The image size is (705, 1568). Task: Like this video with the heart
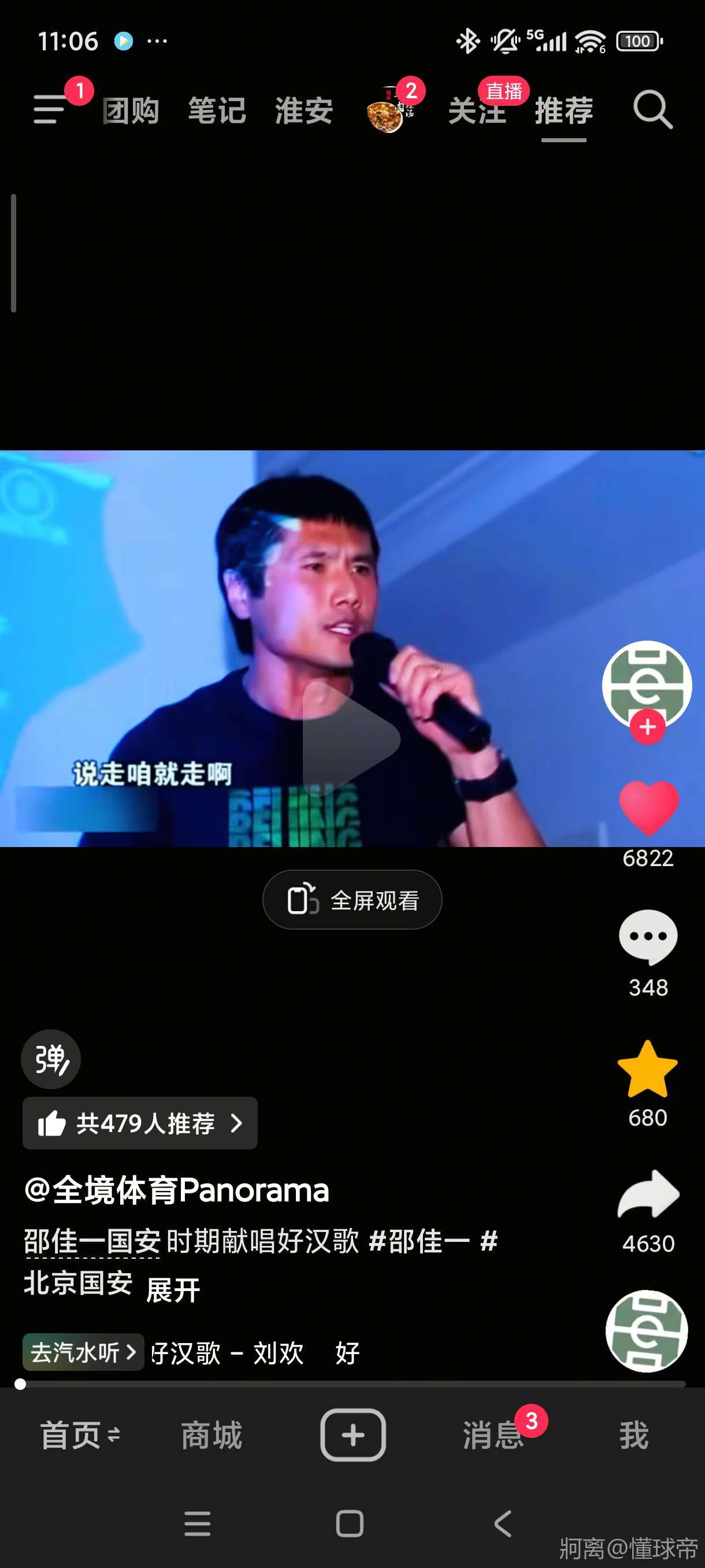648,807
